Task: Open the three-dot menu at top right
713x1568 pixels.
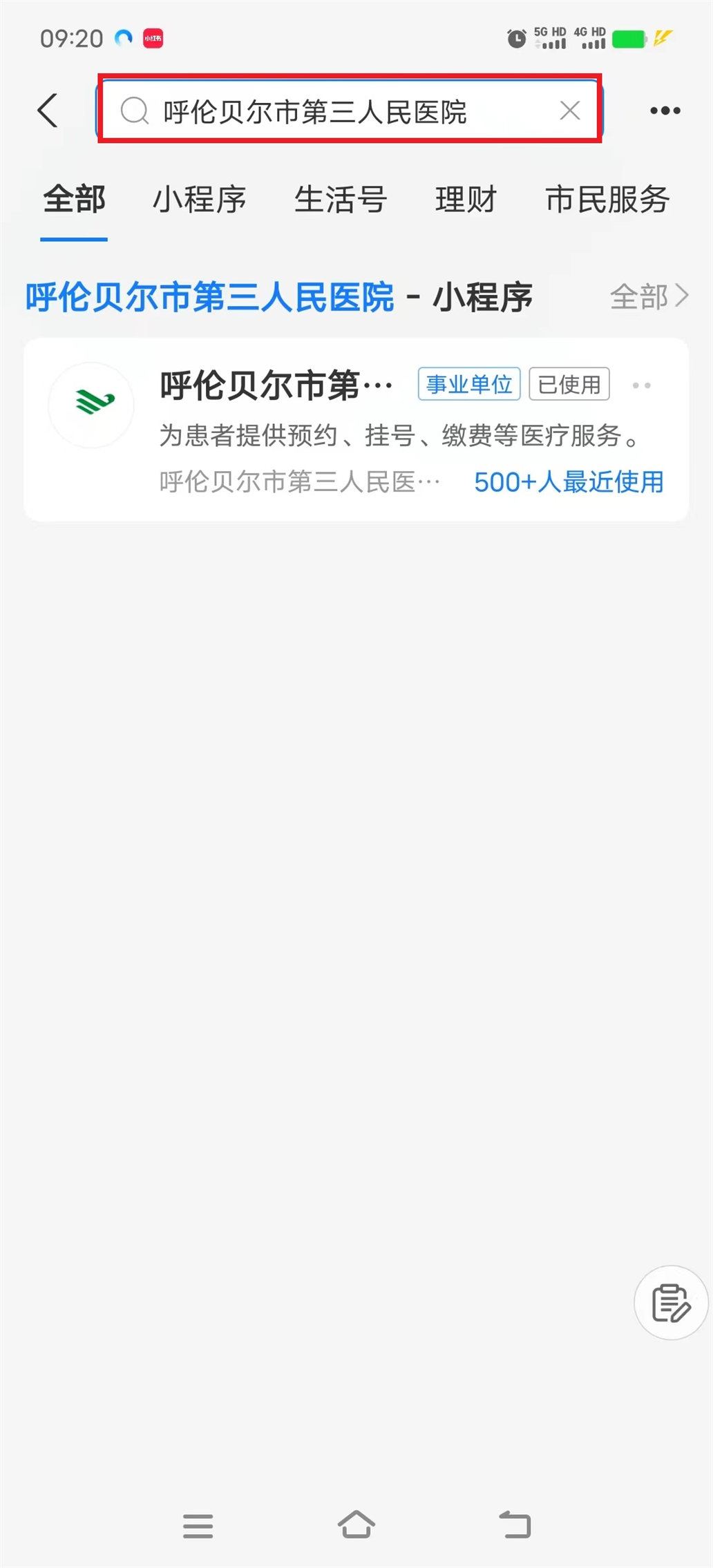Action: point(665,111)
